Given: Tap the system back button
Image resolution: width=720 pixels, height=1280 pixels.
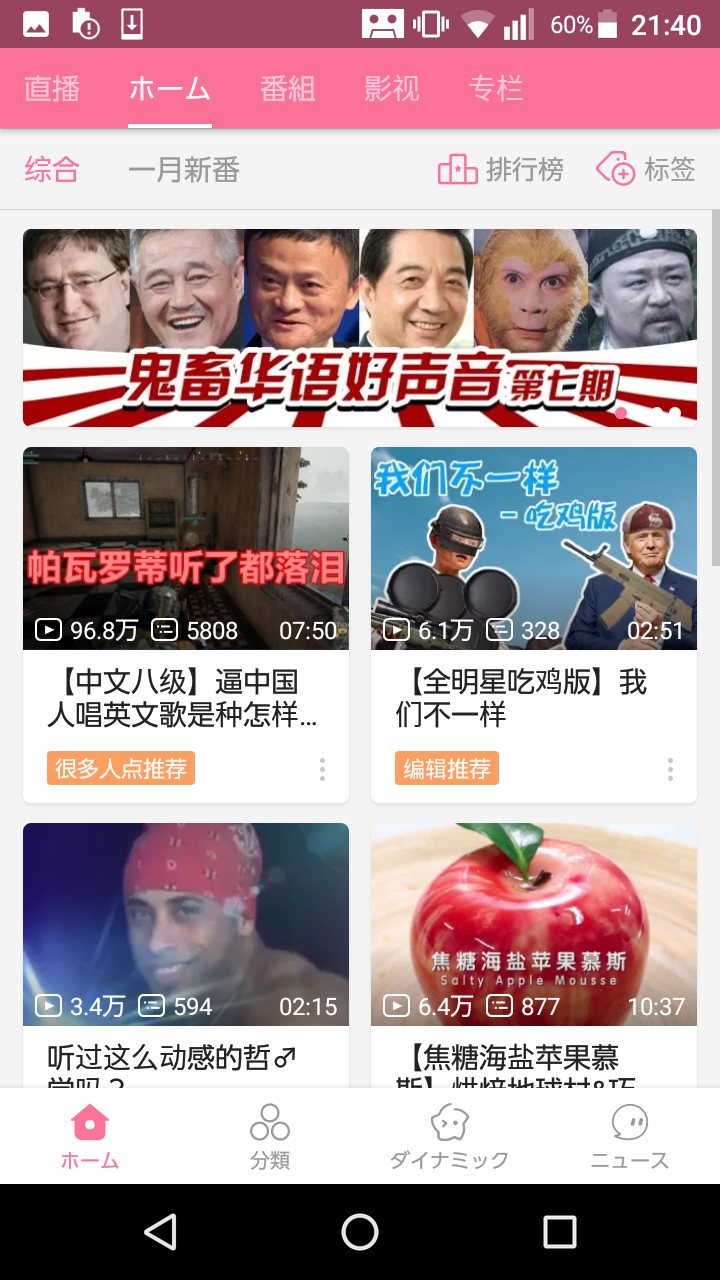Looking at the screenshot, I should pyautogui.click(x=161, y=1232).
